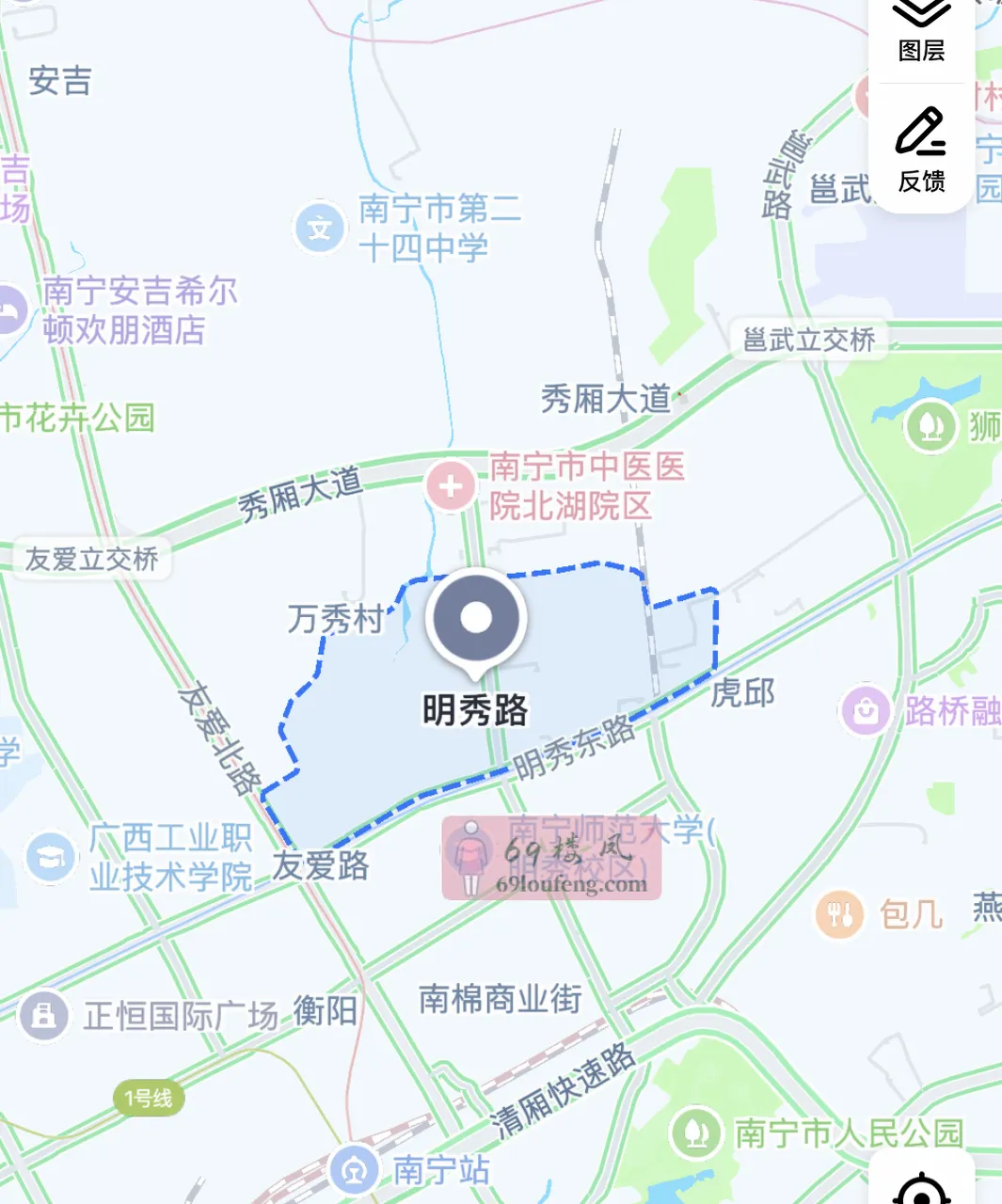Click the shopping bag icon near 路桥融
This screenshot has height=1204, width=1002.
867,709
